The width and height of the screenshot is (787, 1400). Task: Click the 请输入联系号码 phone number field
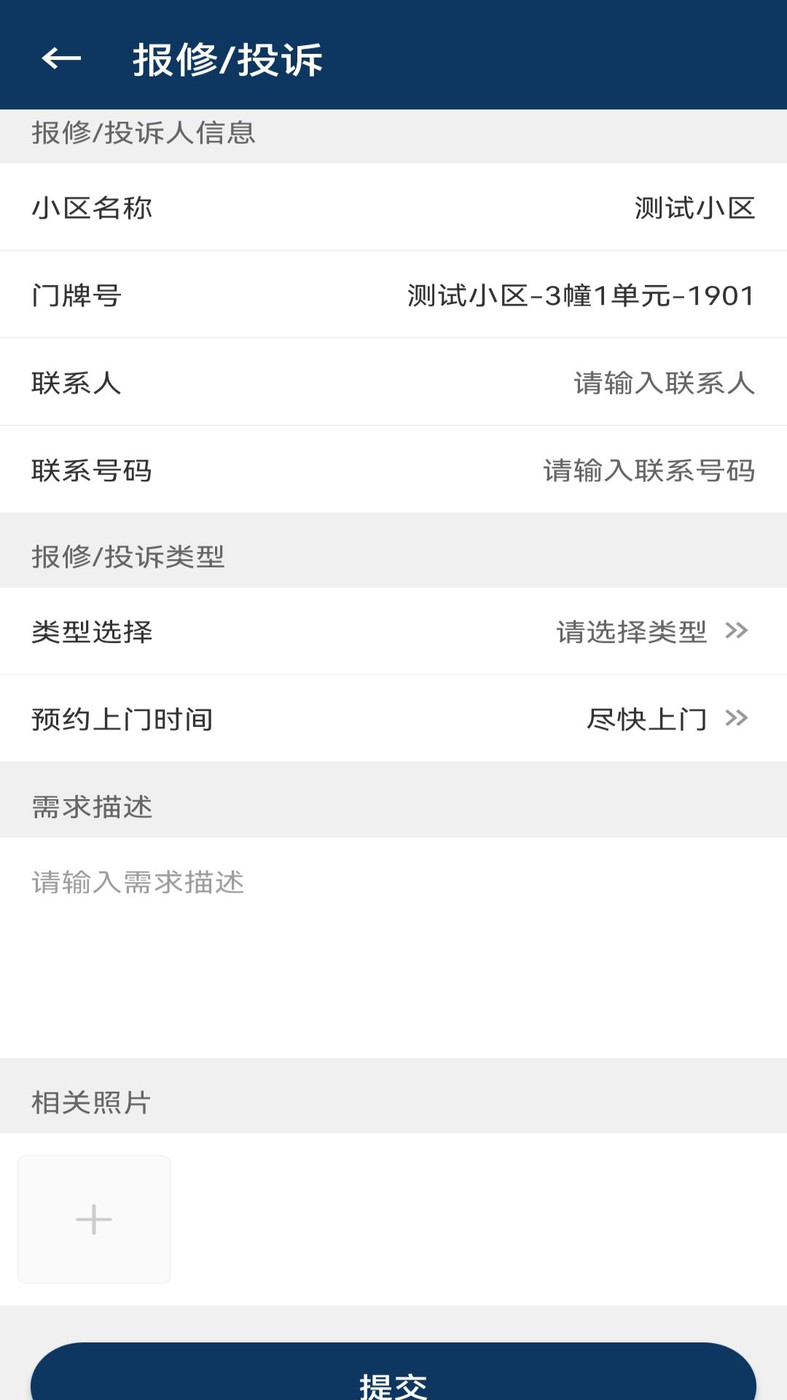(650, 470)
